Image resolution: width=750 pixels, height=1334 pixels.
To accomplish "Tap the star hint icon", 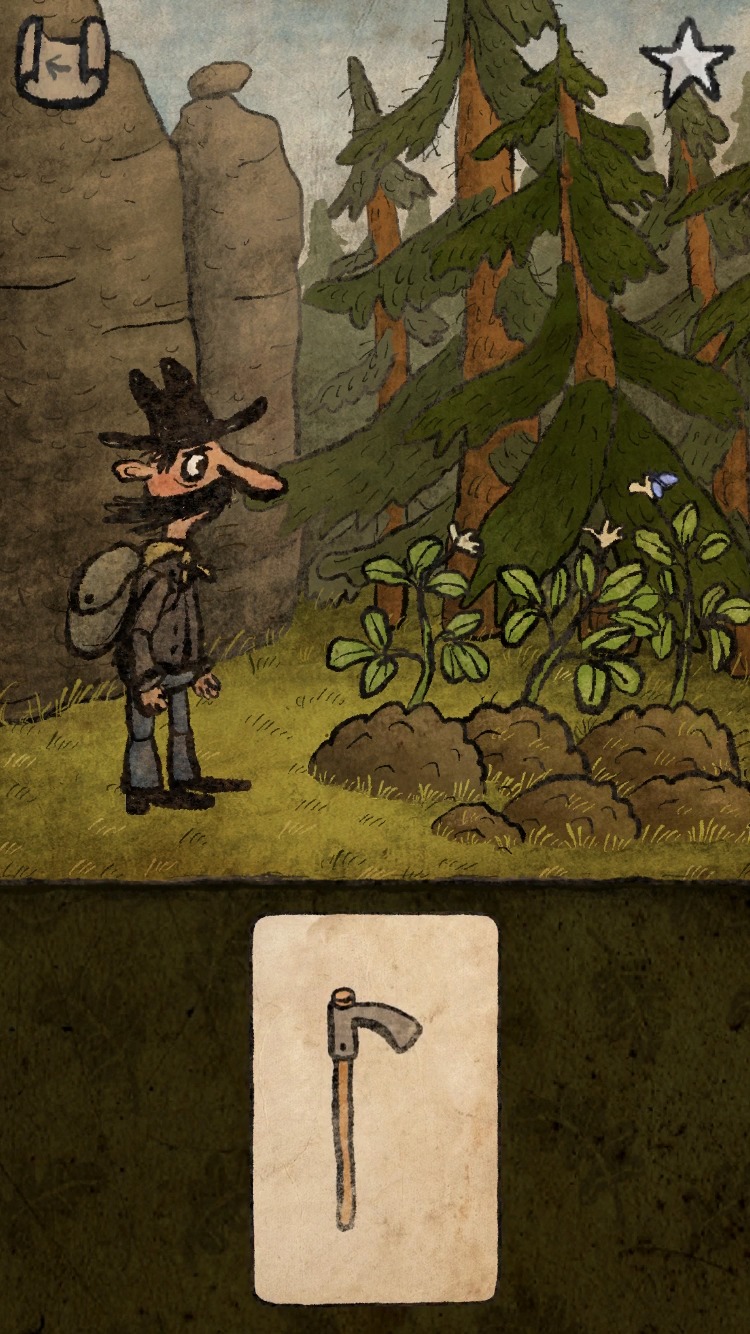I will (x=687, y=61).
